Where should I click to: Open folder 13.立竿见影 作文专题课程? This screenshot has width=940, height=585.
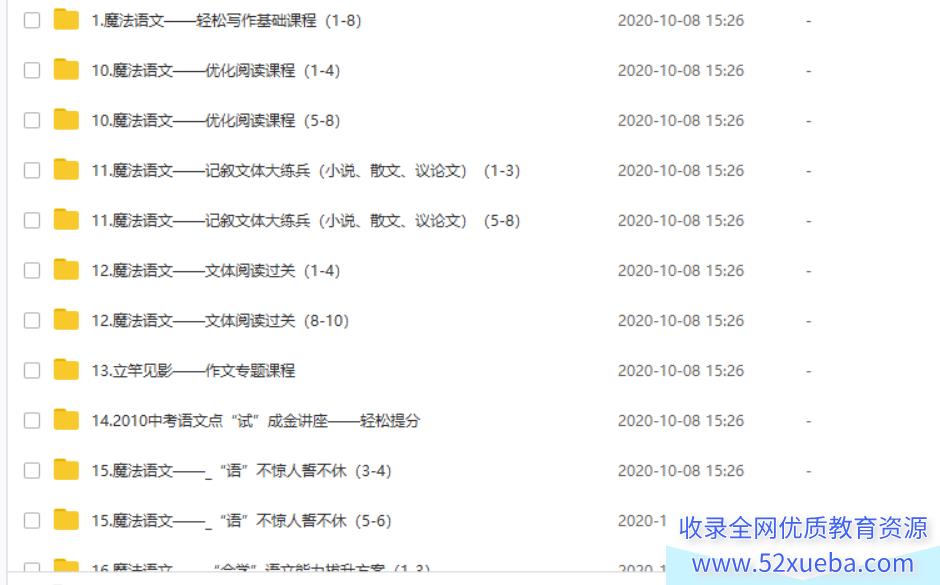[x=193, y=370]
